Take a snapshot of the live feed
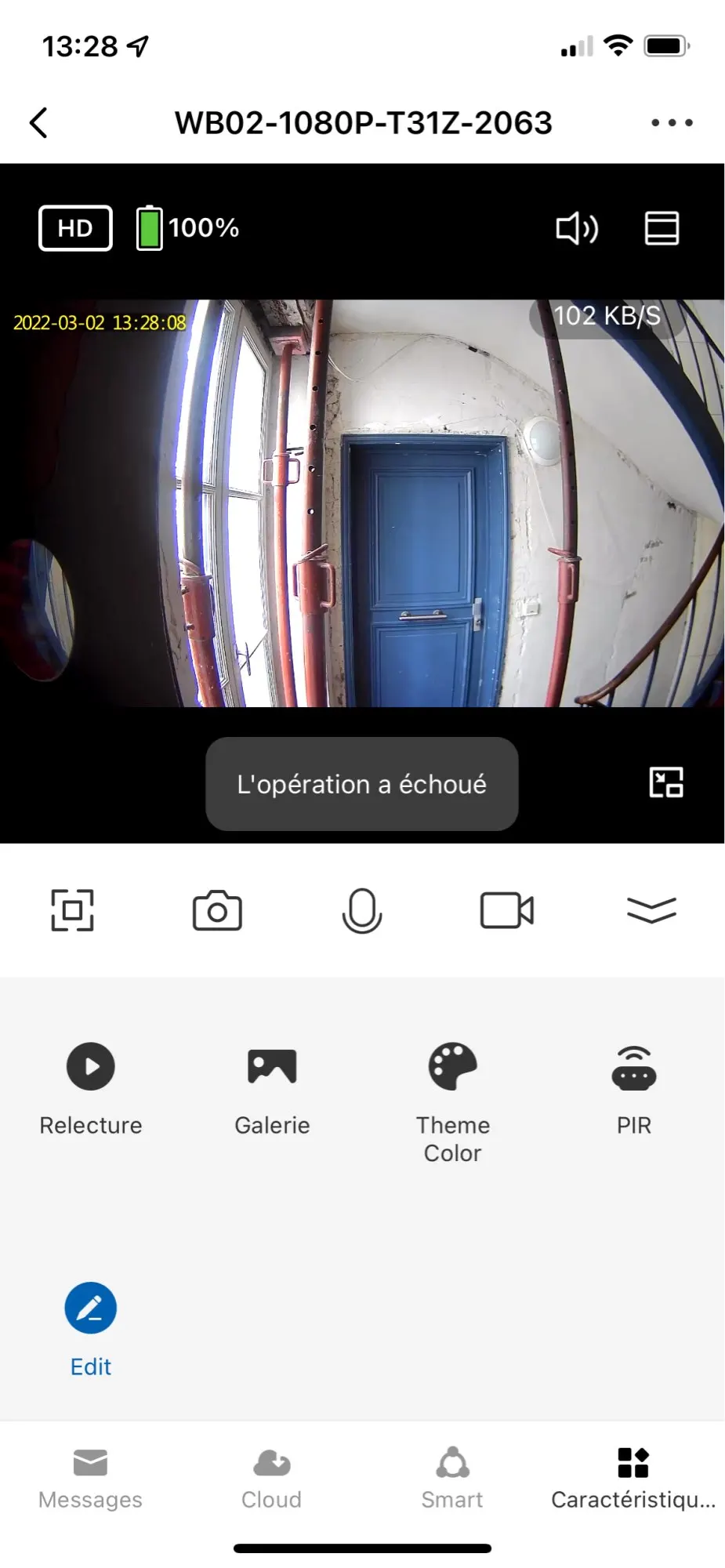Image resolution: width=725 pixels, height=1568 pixels. coord(217,910)
